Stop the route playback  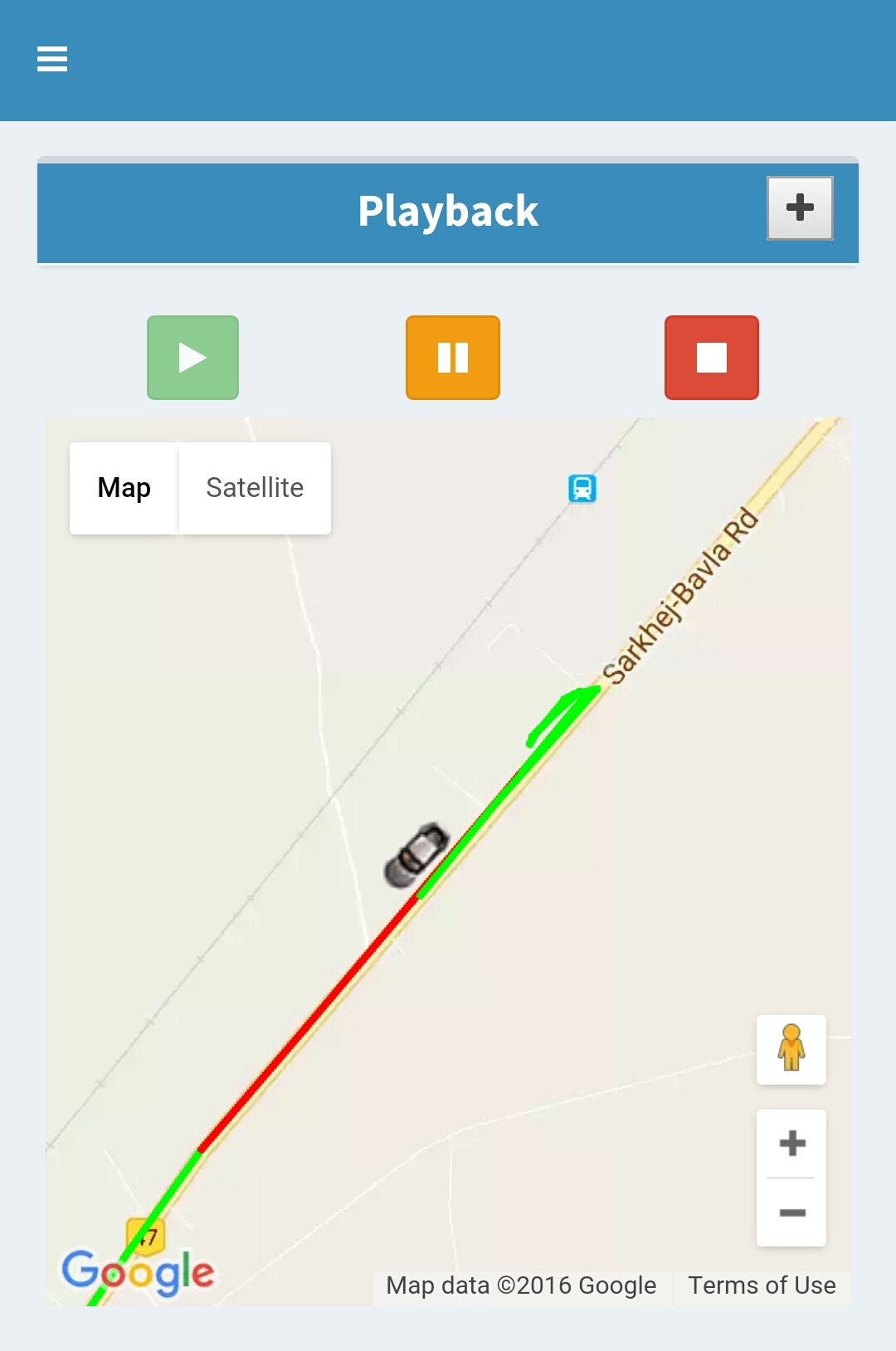712,358
